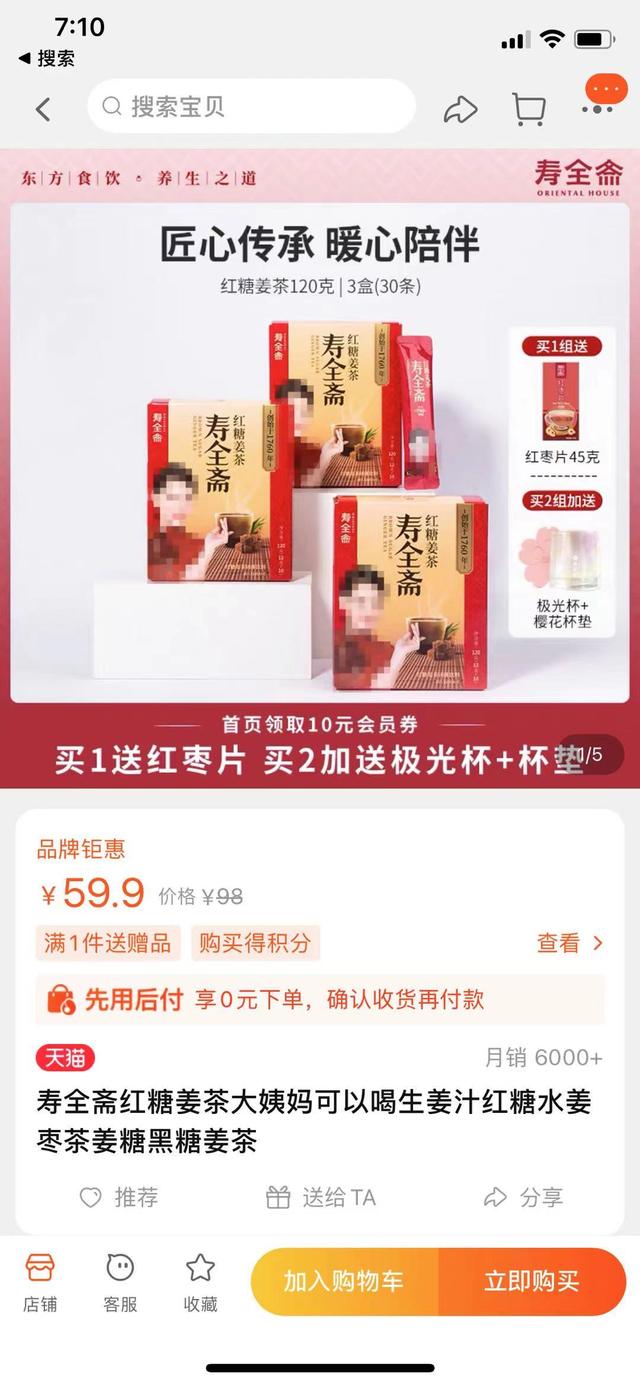
Task: Tap 加入购物车 to add to cart
Action: click(x=344, y=1282)
